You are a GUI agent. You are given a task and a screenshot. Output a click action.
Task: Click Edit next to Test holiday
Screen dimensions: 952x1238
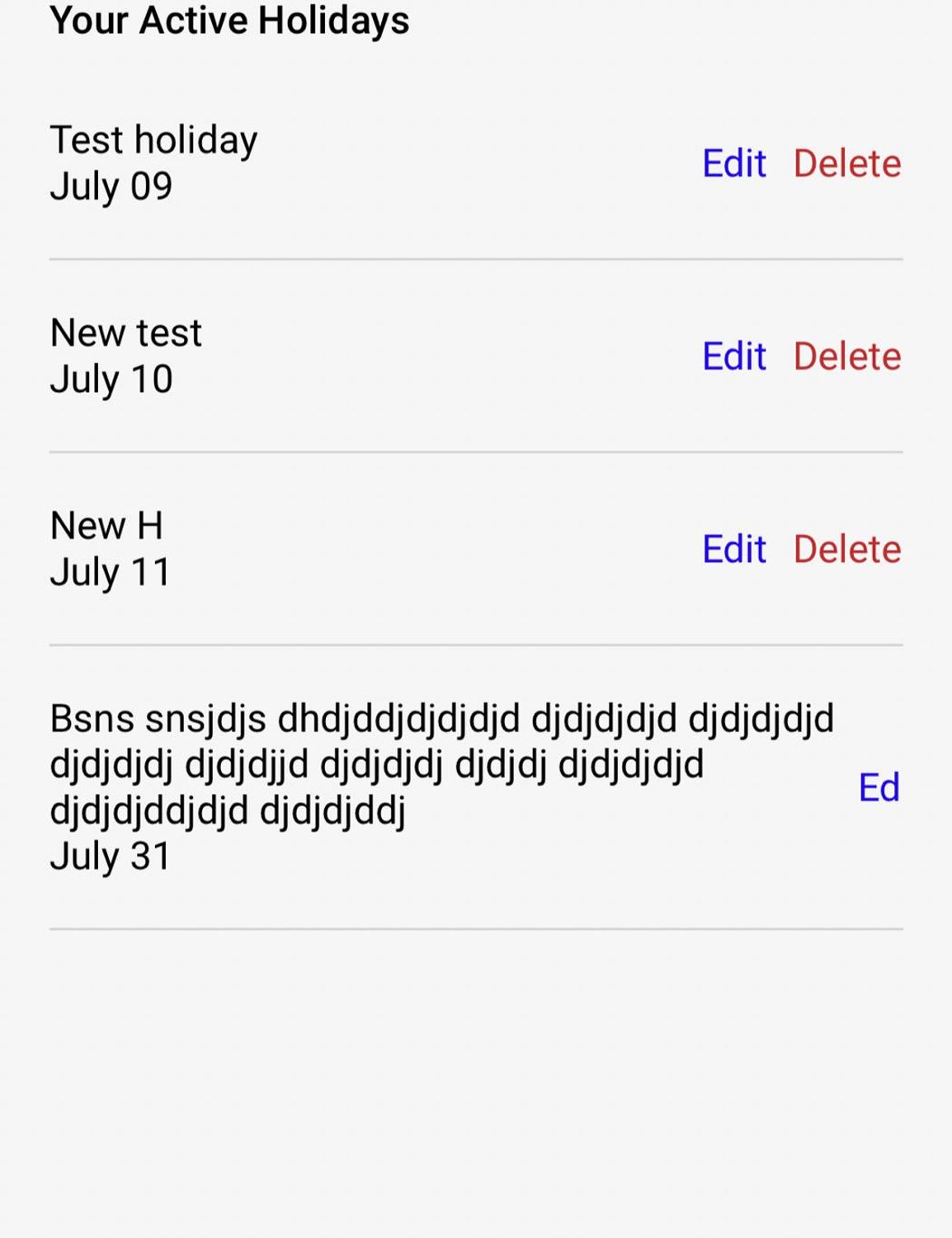(x=734, y=163)
